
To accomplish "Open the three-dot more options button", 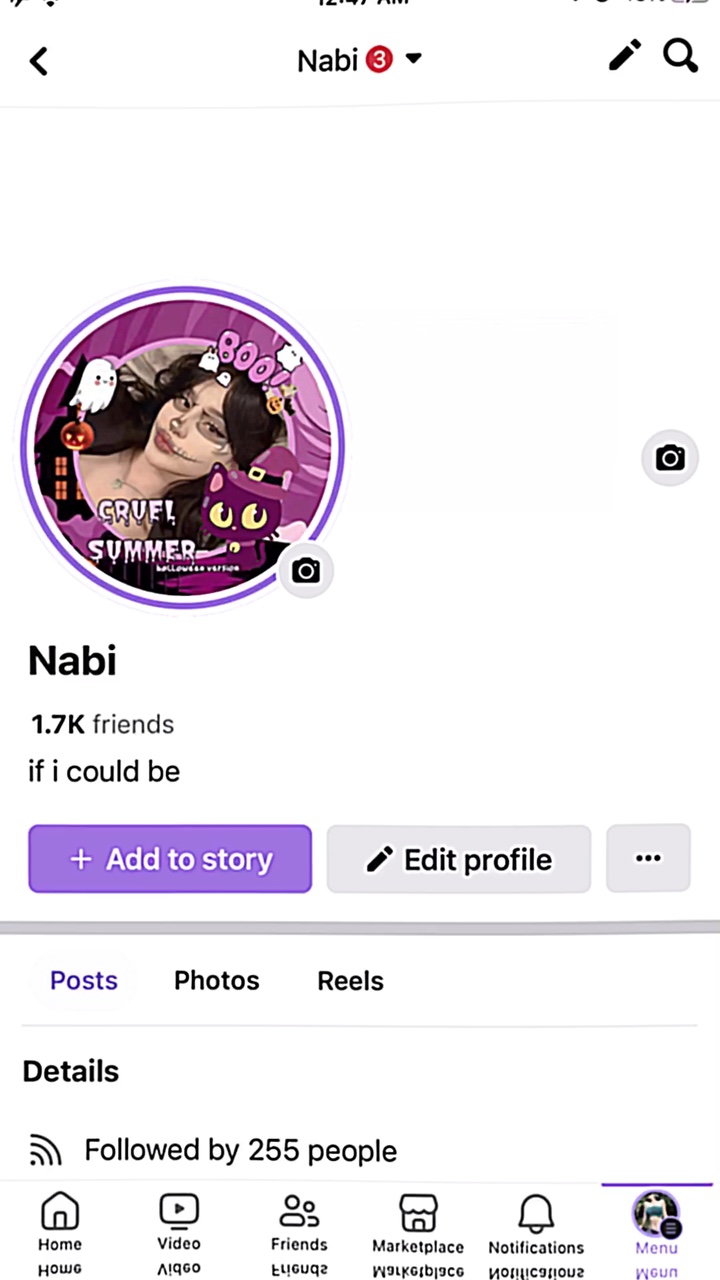I will [x=648, y=858].
